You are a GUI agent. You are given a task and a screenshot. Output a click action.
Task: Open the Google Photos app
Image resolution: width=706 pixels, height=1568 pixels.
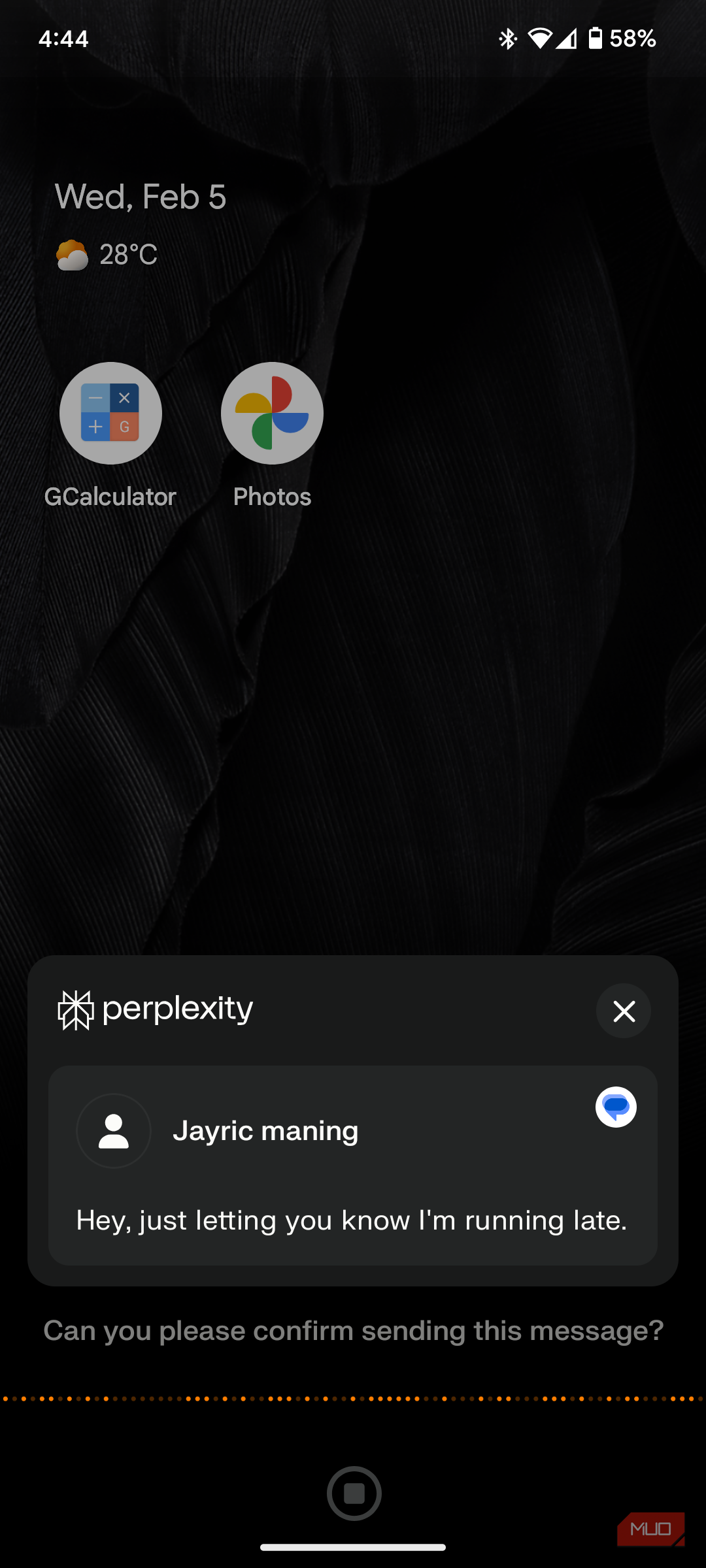click(271, 413)
